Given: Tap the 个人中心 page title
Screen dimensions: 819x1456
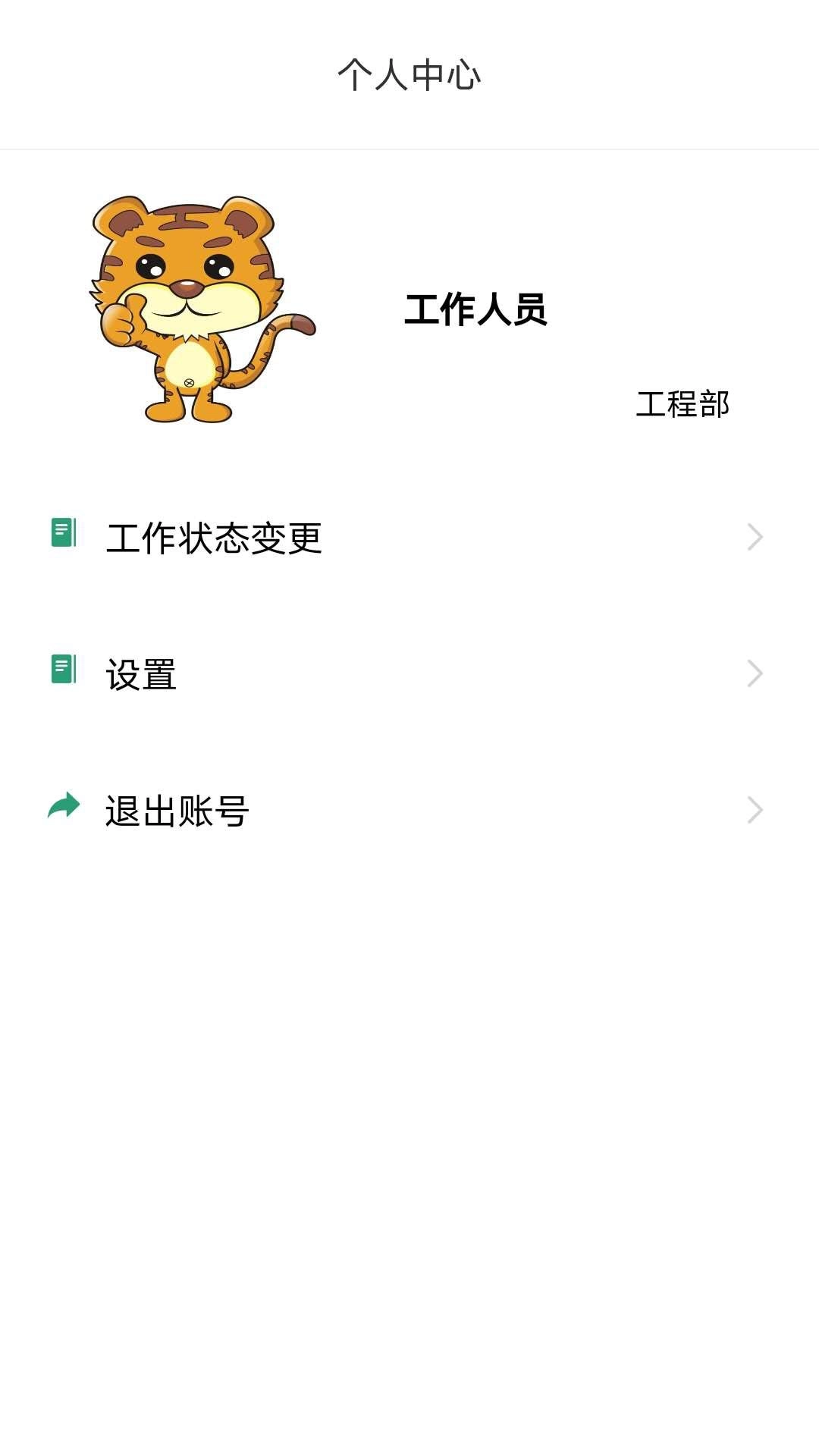Looking at the screenshot, I should pos(409,74).
